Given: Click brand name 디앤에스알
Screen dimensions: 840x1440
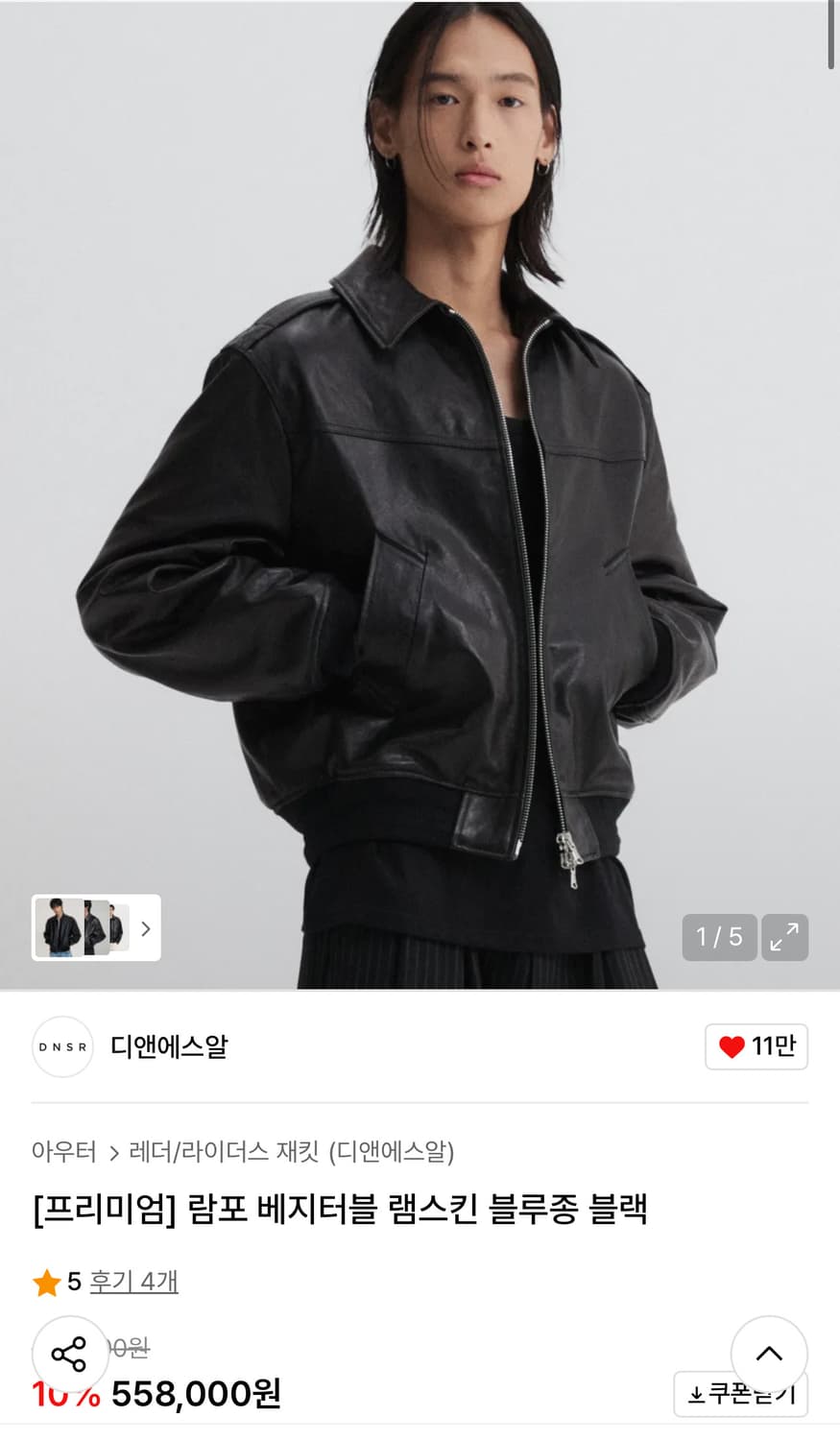Looking at the screenshot, I should click(x=169, y=1047).
